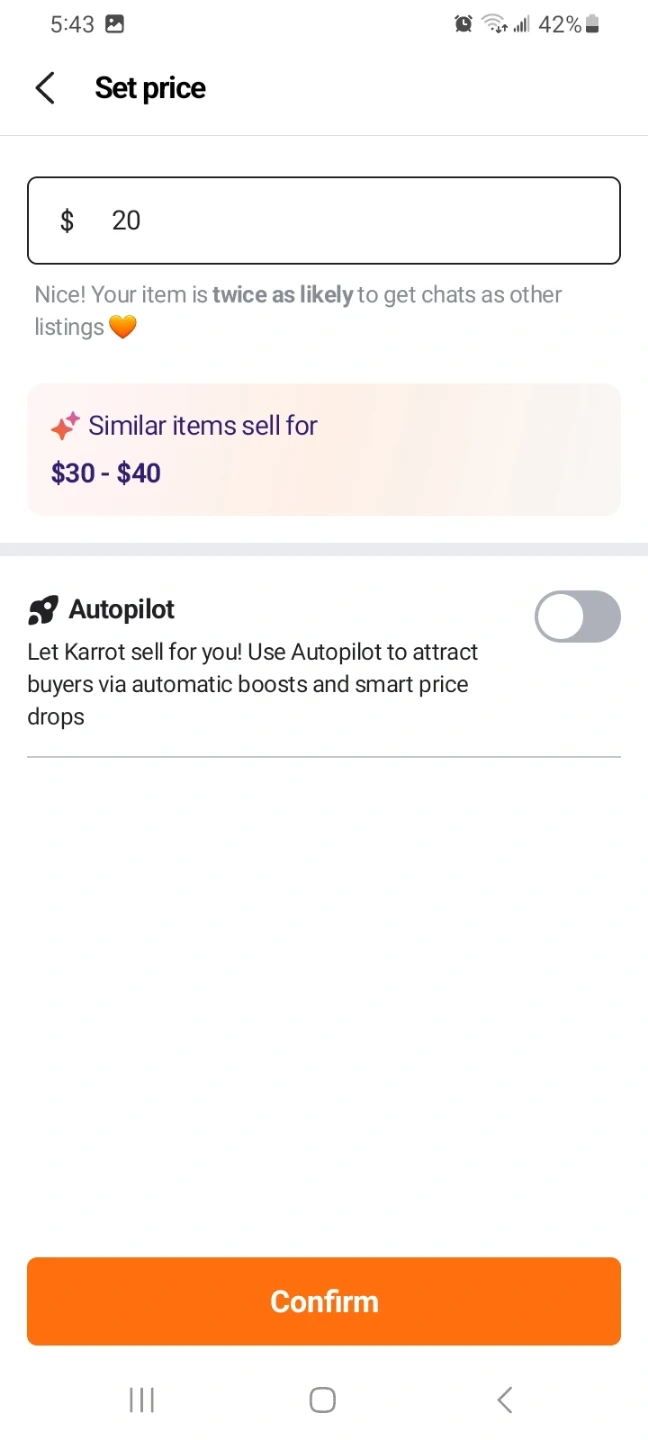The image size is (648, 1440).
Task: Confirm the price
Action: pyautogui.click(x=324, y=1301)
